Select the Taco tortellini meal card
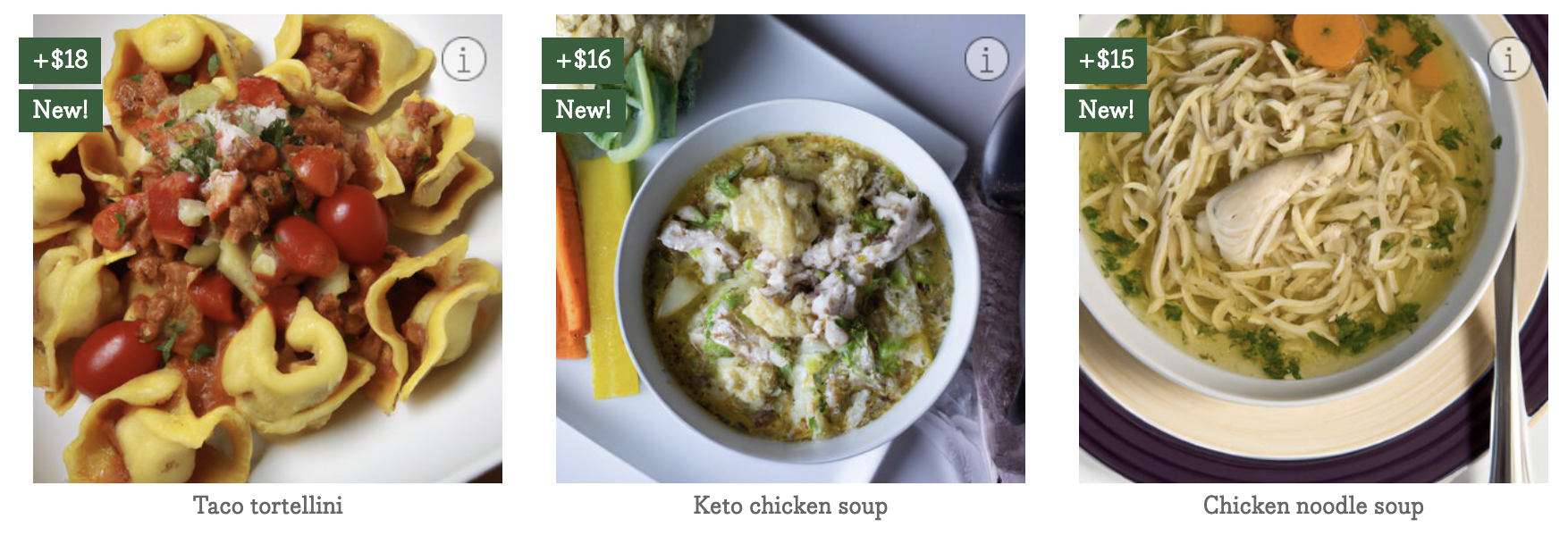 [267, 268]
